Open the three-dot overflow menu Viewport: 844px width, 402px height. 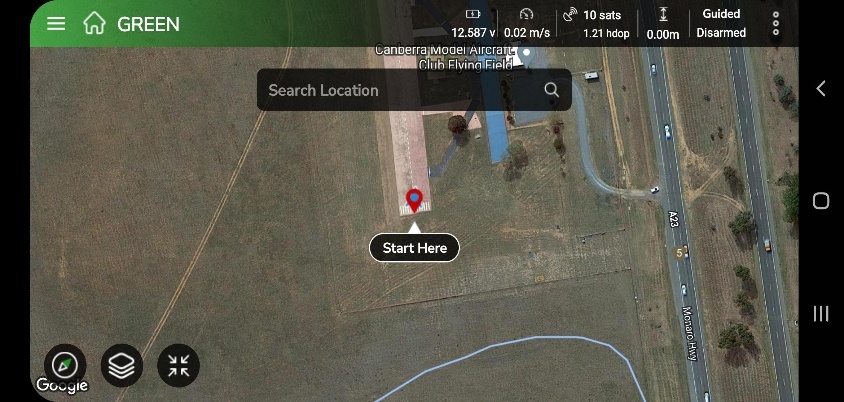point(775,23)
